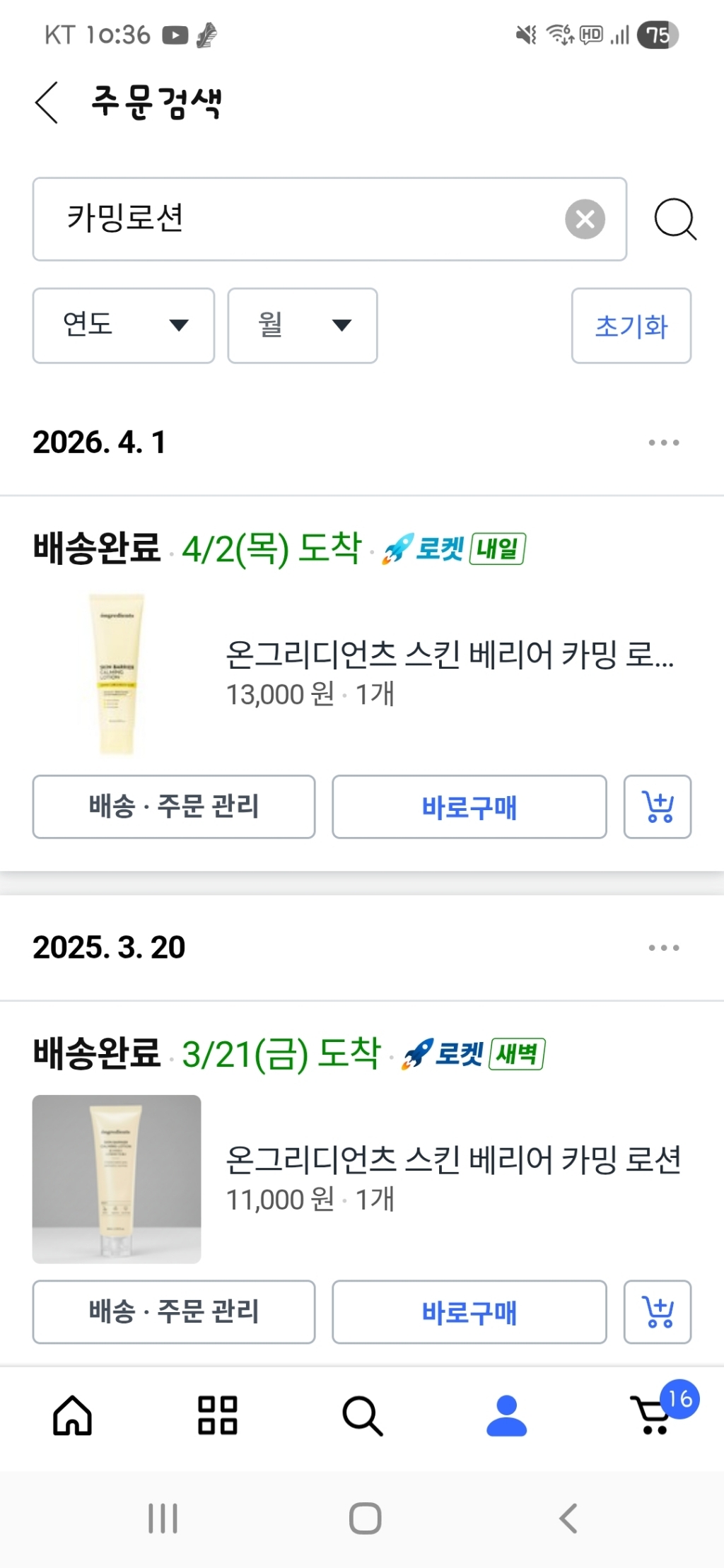This screenshot has width=724, height=1568.
Task: Tap 바로구매 for the 2026 order
Action: click(469, 807)
